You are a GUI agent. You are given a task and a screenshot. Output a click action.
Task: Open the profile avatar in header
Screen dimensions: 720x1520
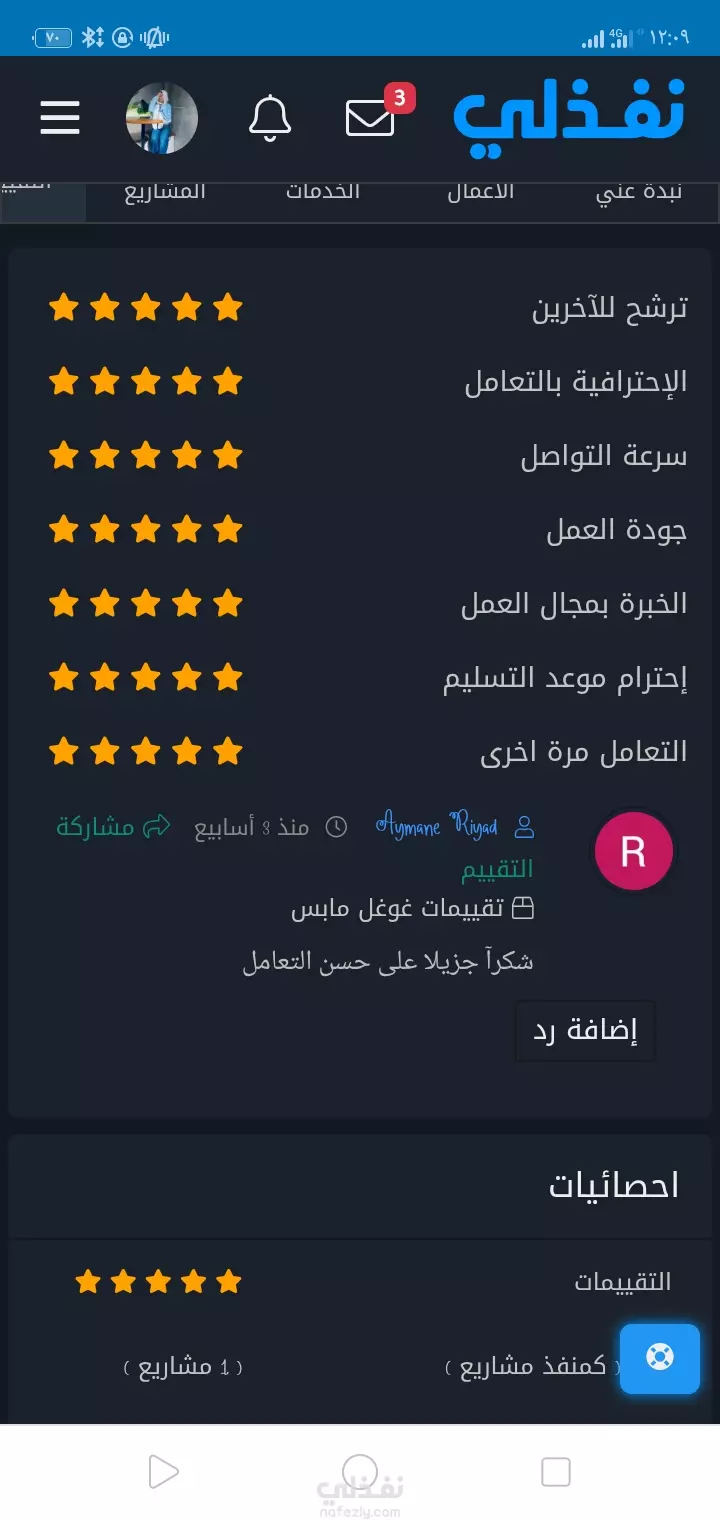point(162,118)
